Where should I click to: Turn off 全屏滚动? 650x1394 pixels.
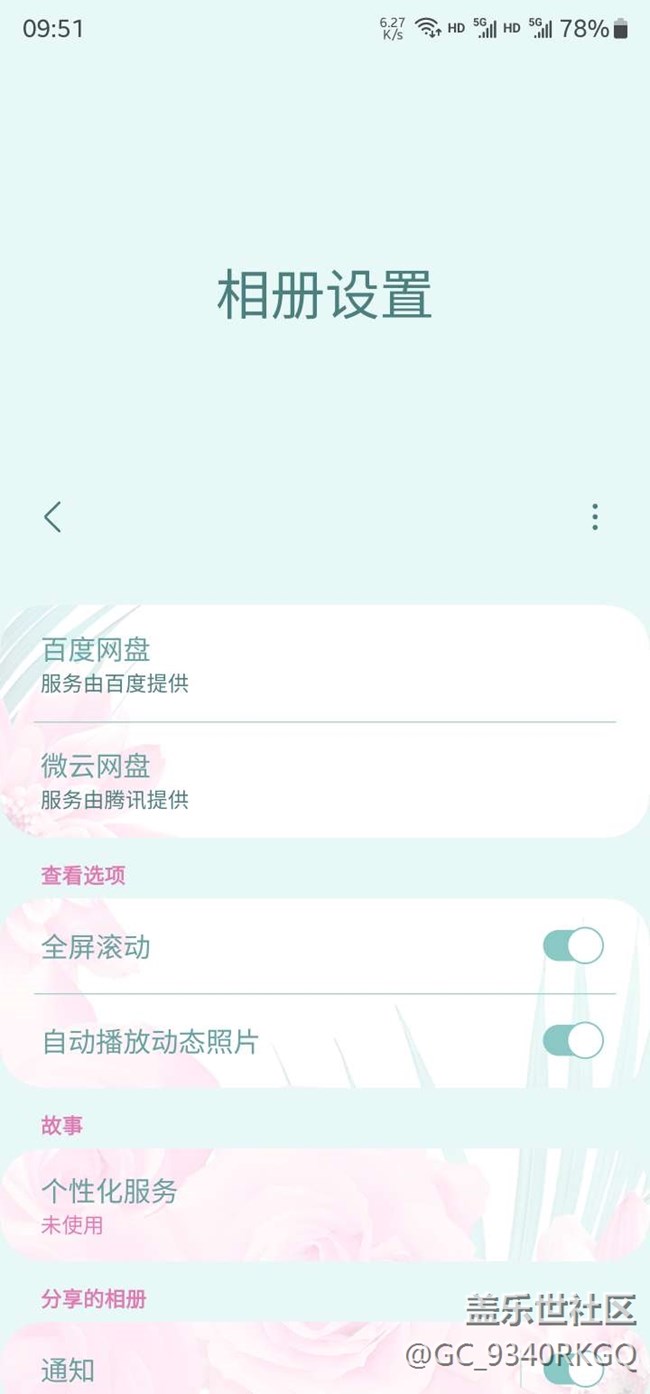pyautogui.click(x=573, y=946)
